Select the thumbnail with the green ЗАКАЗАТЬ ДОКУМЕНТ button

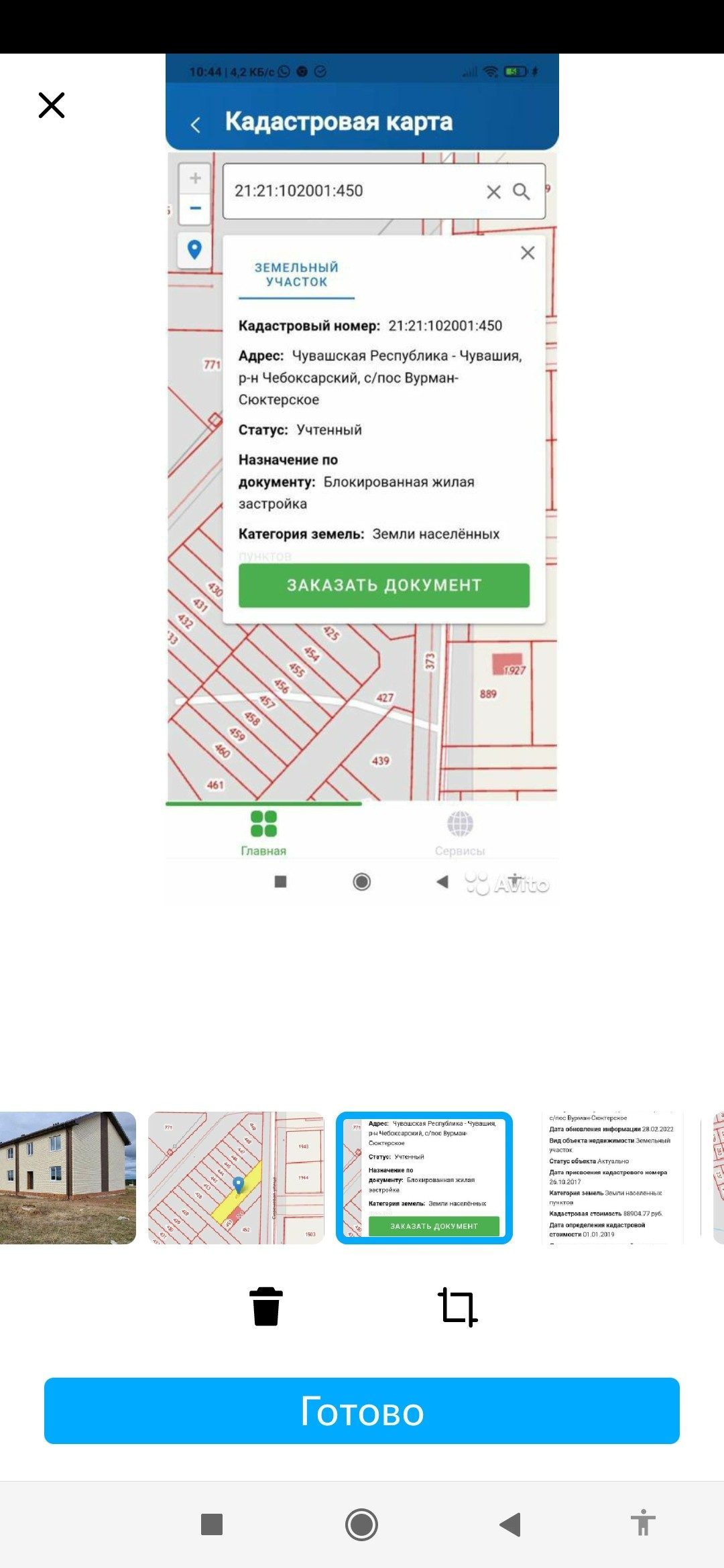pos(424,1178)
